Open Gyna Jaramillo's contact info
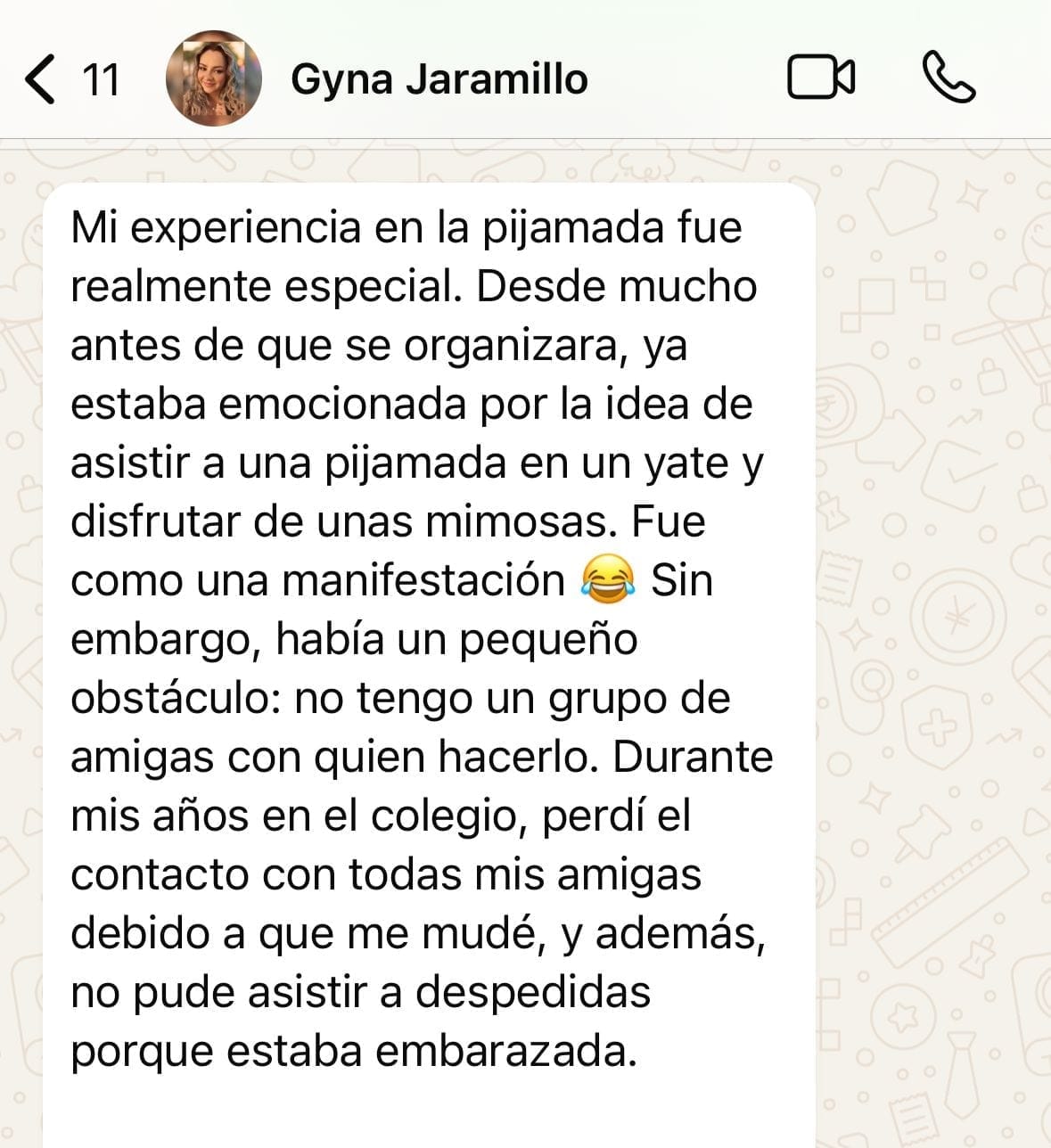This screenshot has height=1148, width=1051. pyautogui.click(x=439, y=79)
